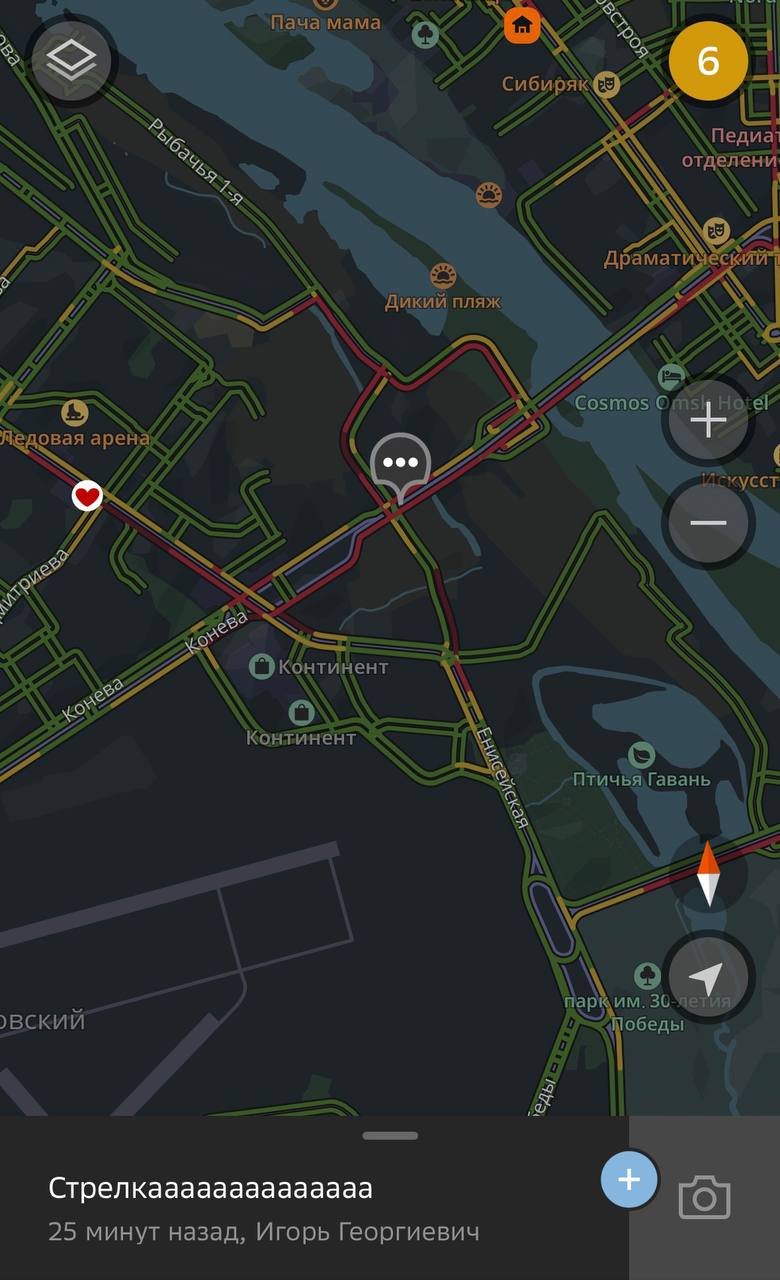
Task: Open the map layers menu
Action: pyautogui.click(x=71, y=61)
